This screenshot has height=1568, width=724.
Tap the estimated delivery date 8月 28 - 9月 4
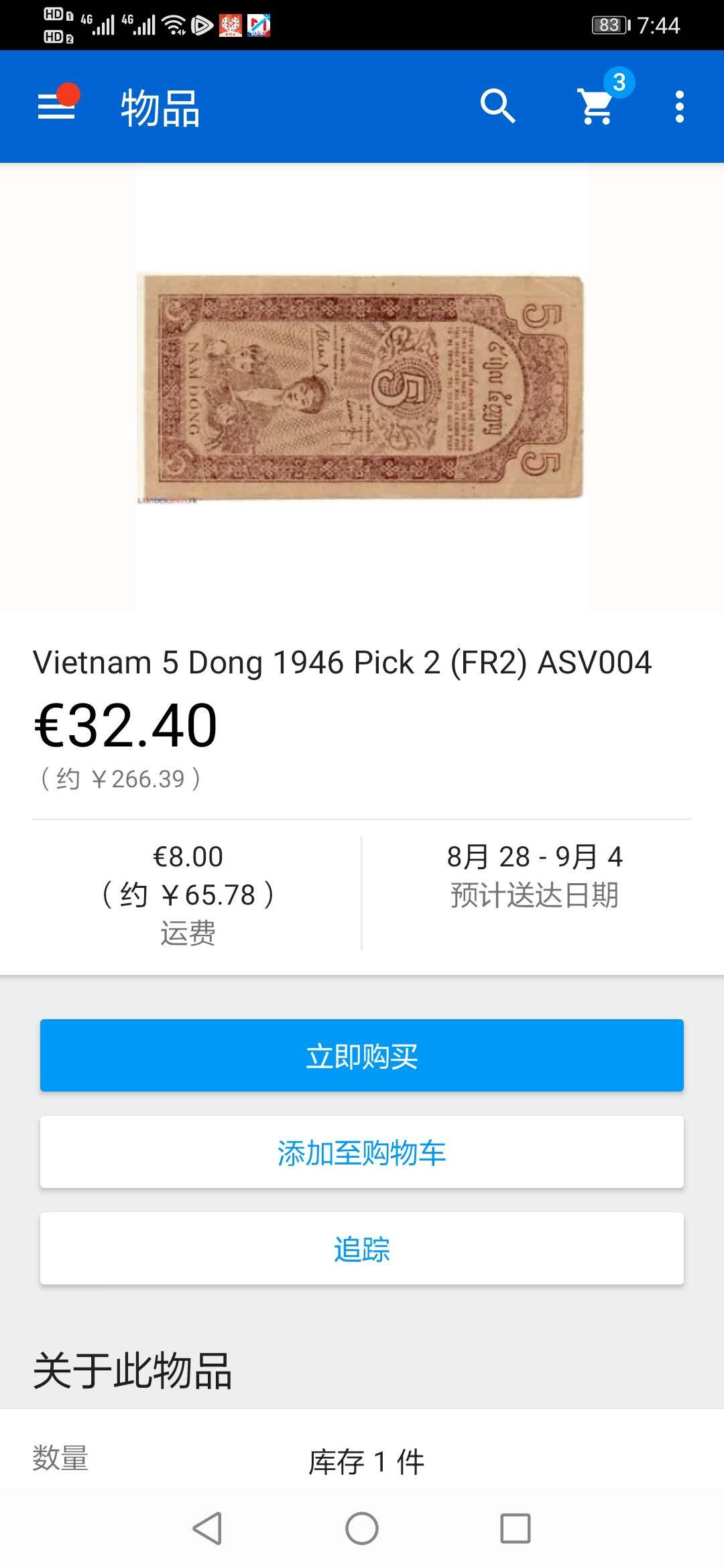[536, 856]
